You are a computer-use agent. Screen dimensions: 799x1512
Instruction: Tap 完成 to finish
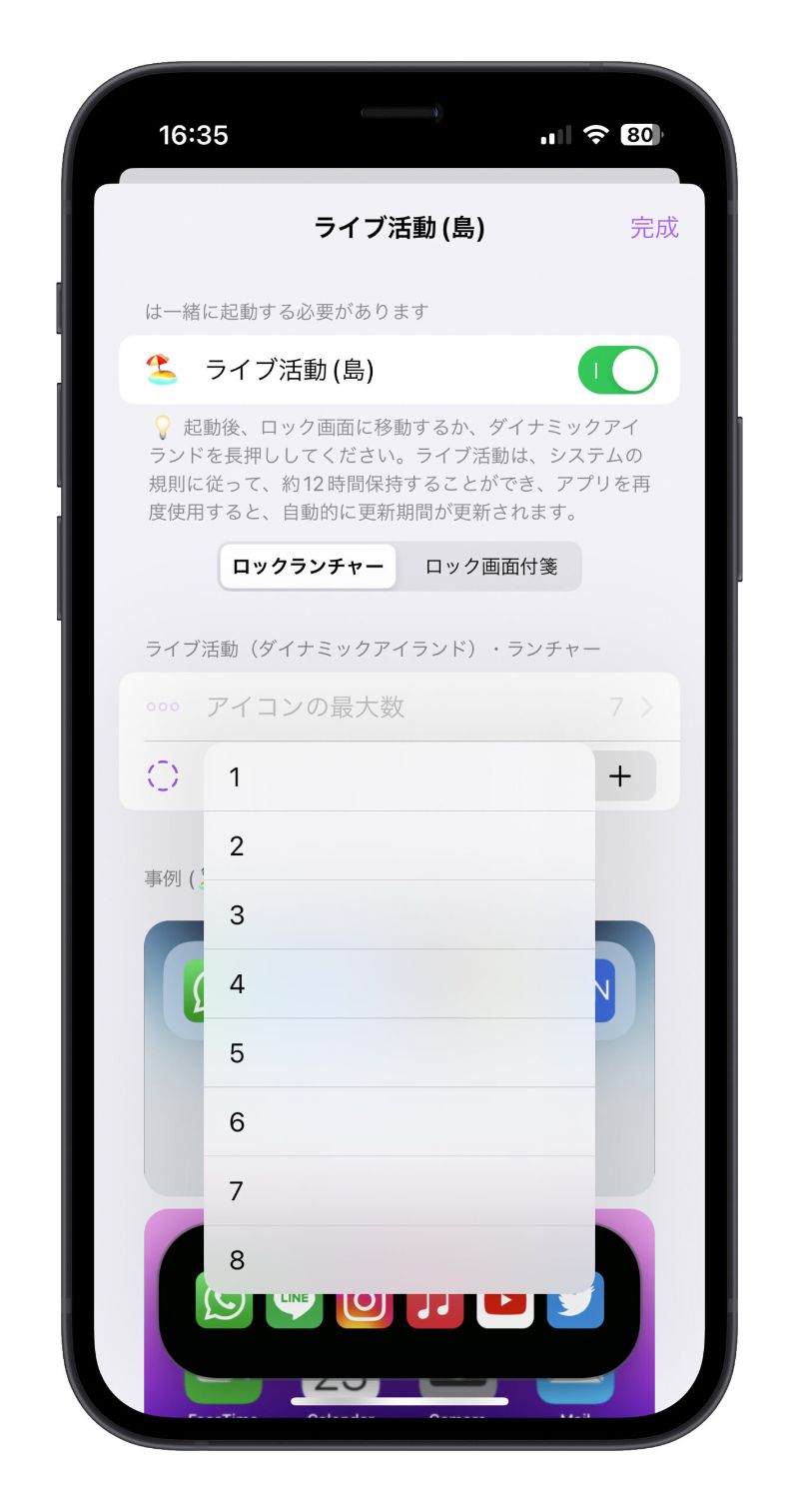click(x=654, y=228)
